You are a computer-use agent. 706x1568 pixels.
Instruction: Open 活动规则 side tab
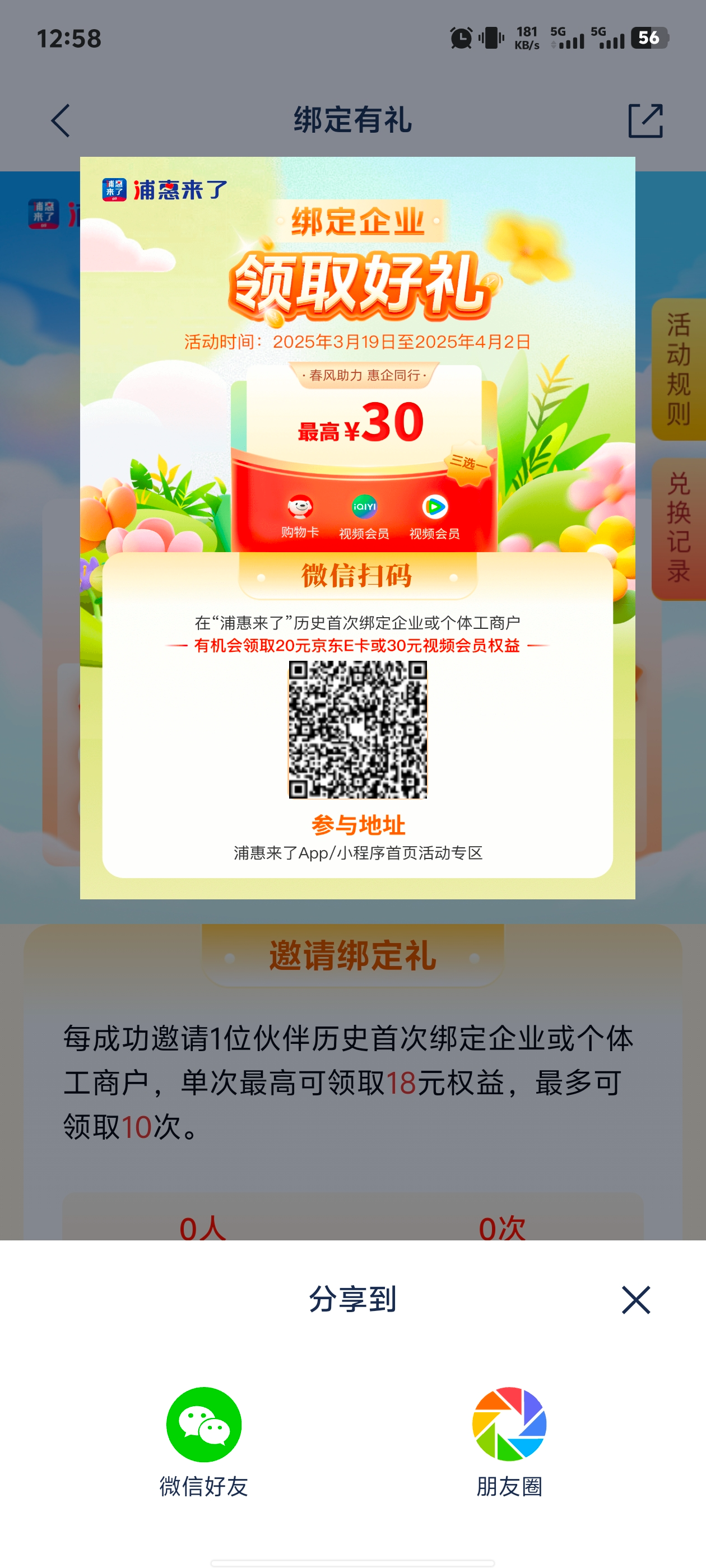tap(678, 369)
